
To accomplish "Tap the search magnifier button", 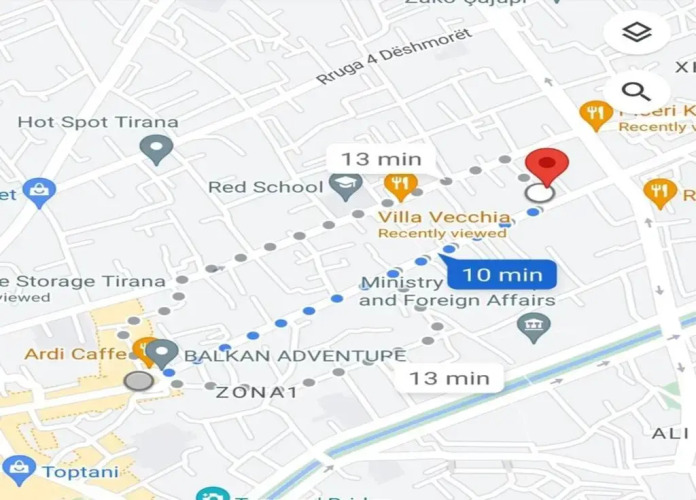I will coord(637,92).
